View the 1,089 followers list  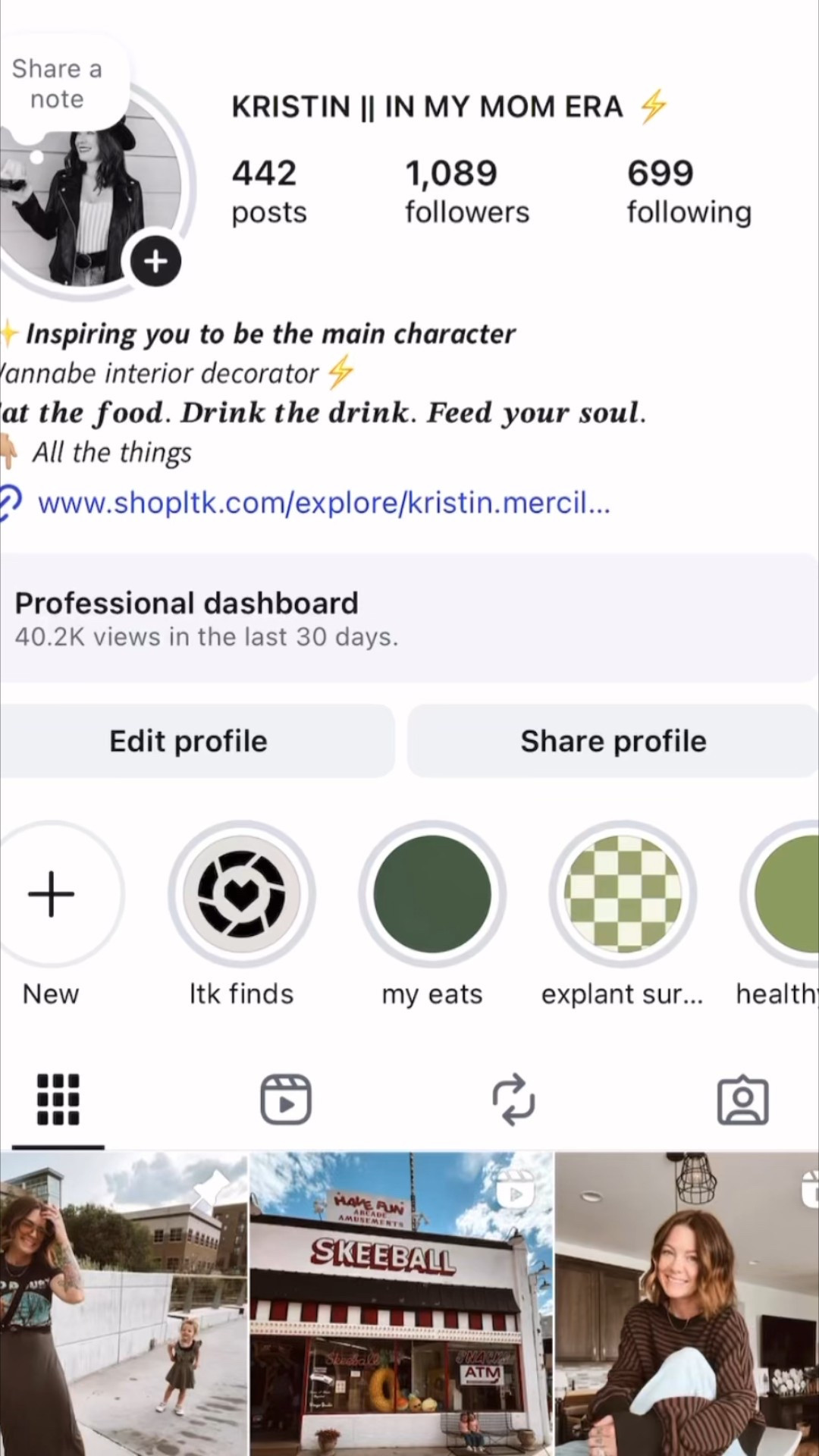click(x=466, y=191)
